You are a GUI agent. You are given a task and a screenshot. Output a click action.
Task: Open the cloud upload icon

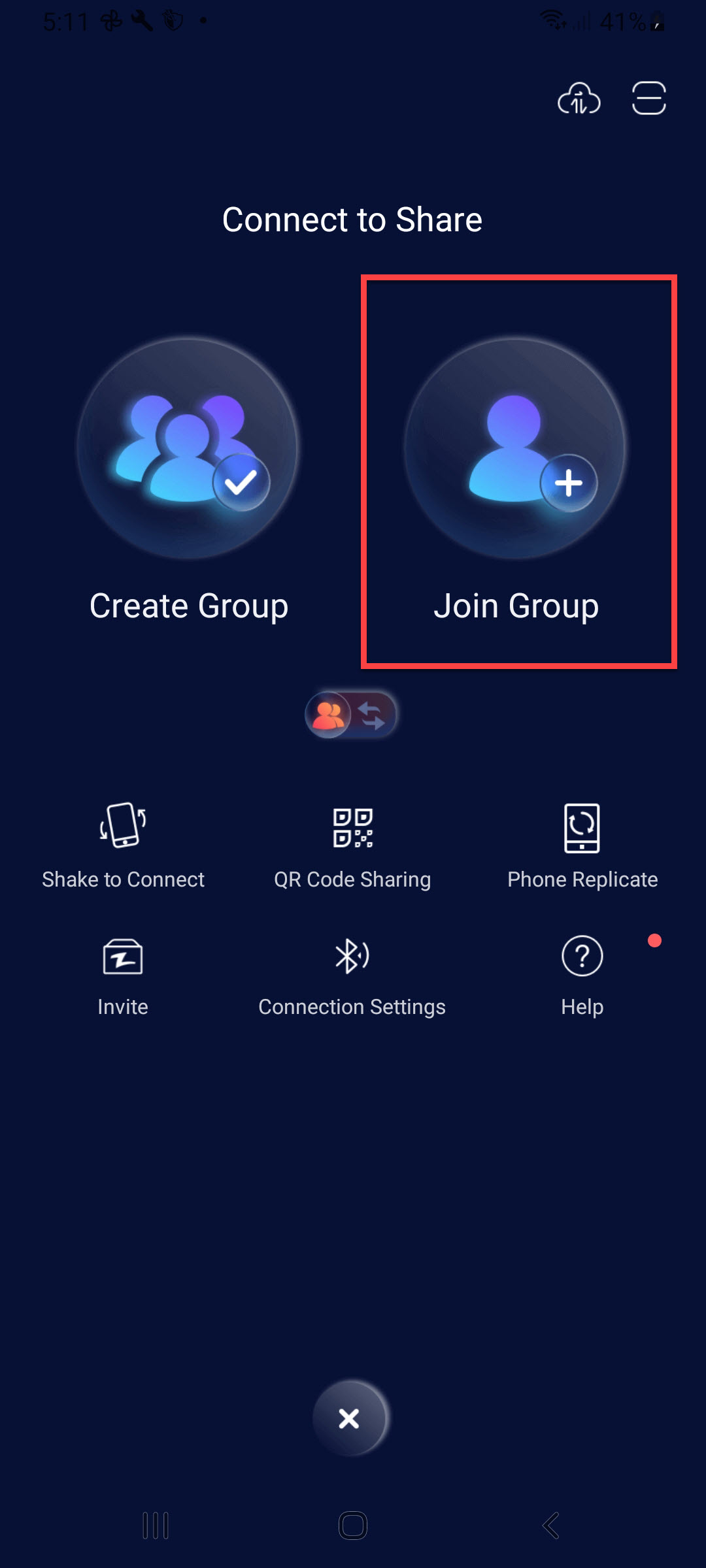(x=579, y=99)
